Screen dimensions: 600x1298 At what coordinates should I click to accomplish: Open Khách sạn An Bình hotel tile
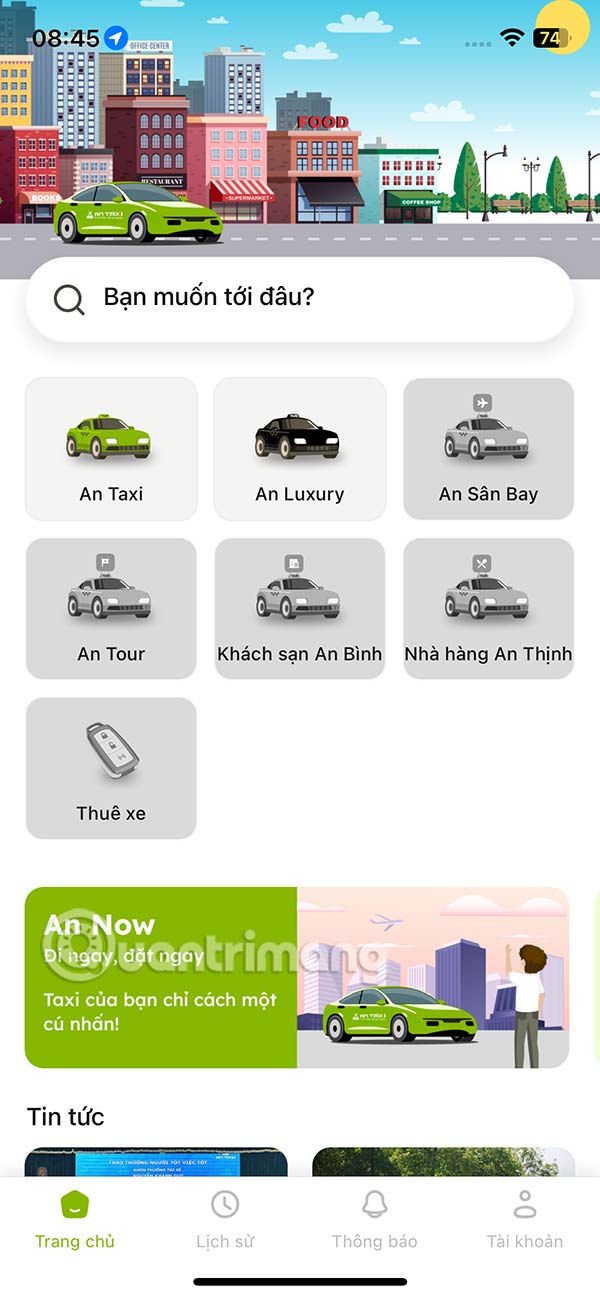coord(300,609)
